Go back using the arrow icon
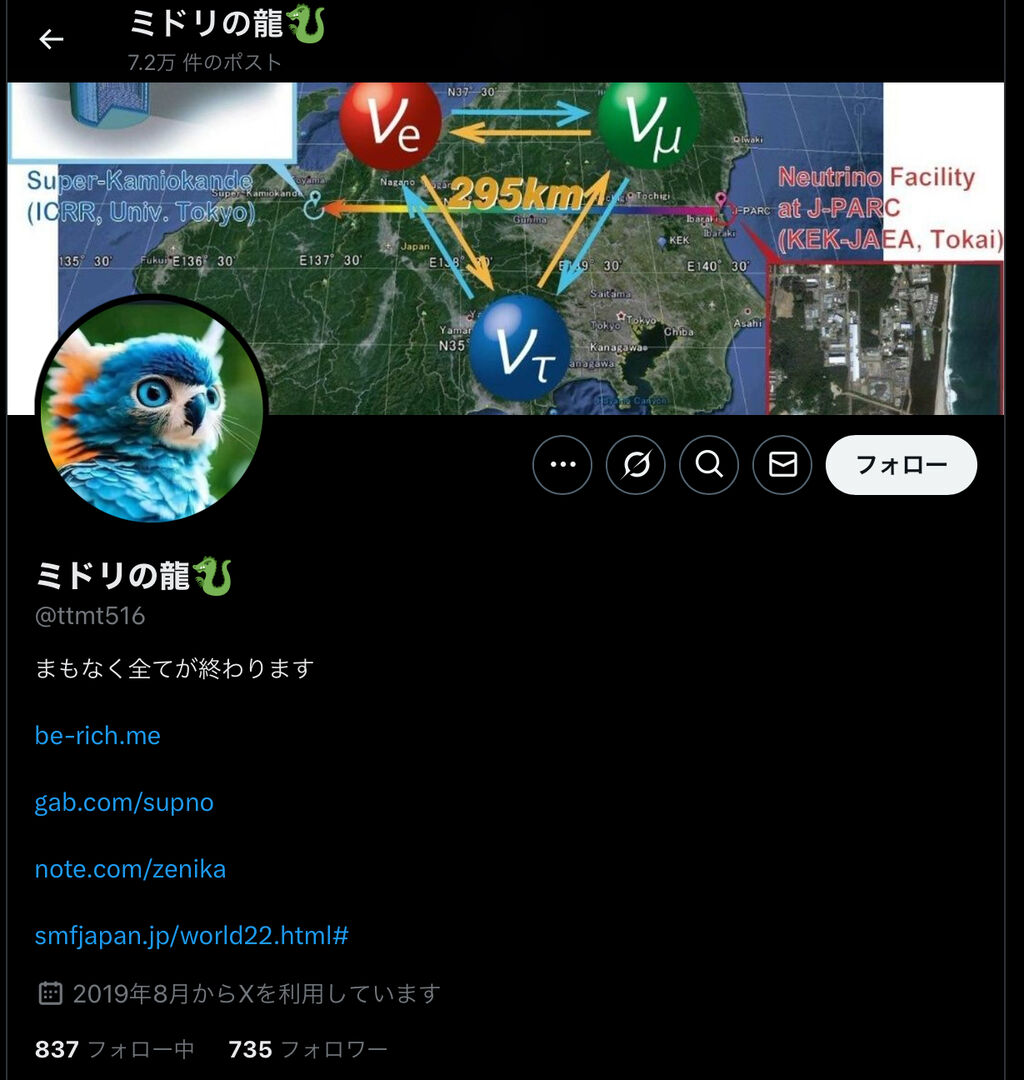This screenshot has height=1080, width=1024. [51, 39]
